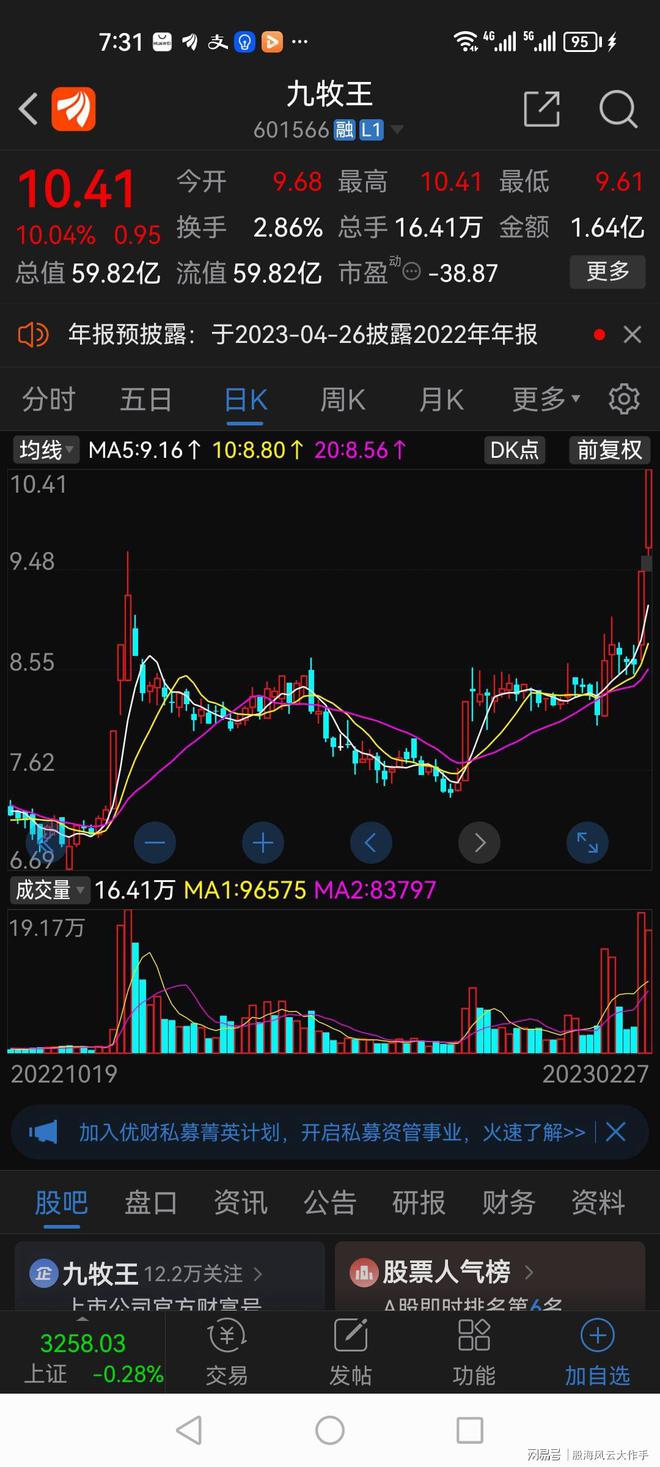Dismiss the 年报预披露 notice
This screenshot has width=660, height=1467.
click(632, 335)
